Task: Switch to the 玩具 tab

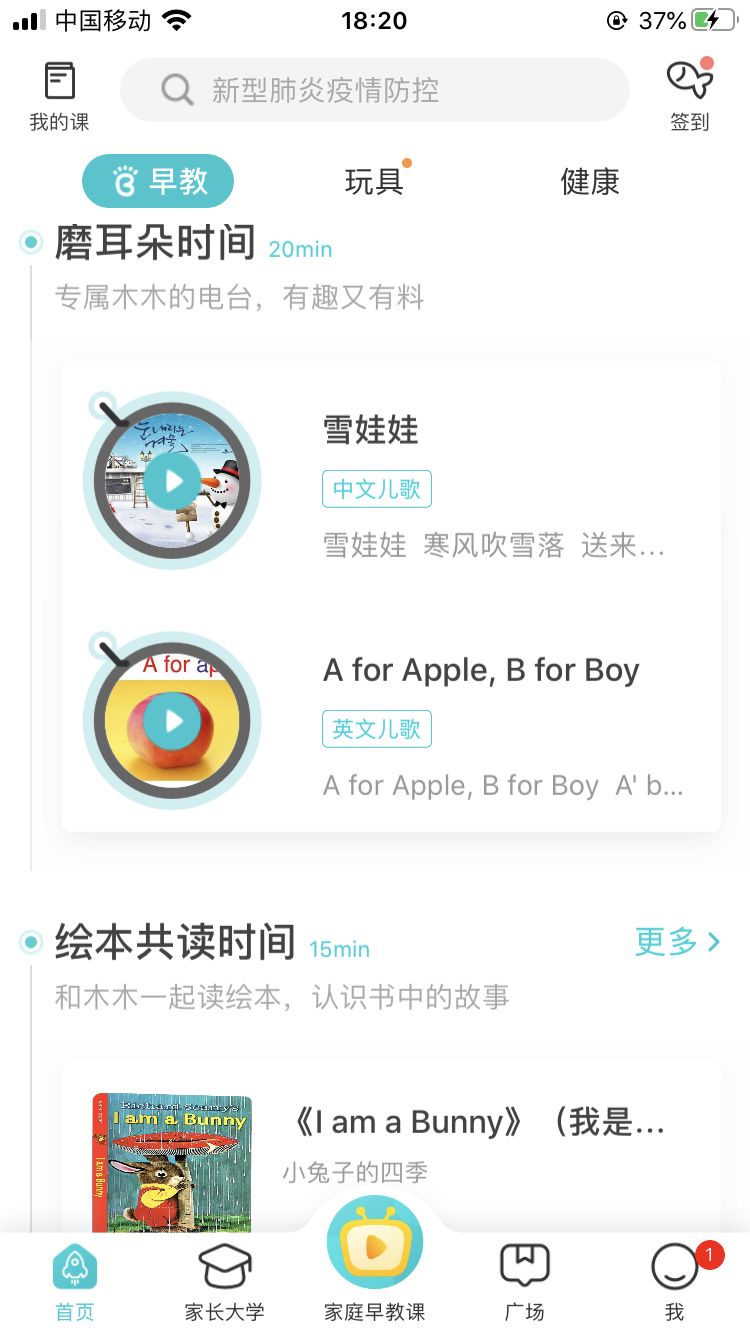Action: (374, 182)
